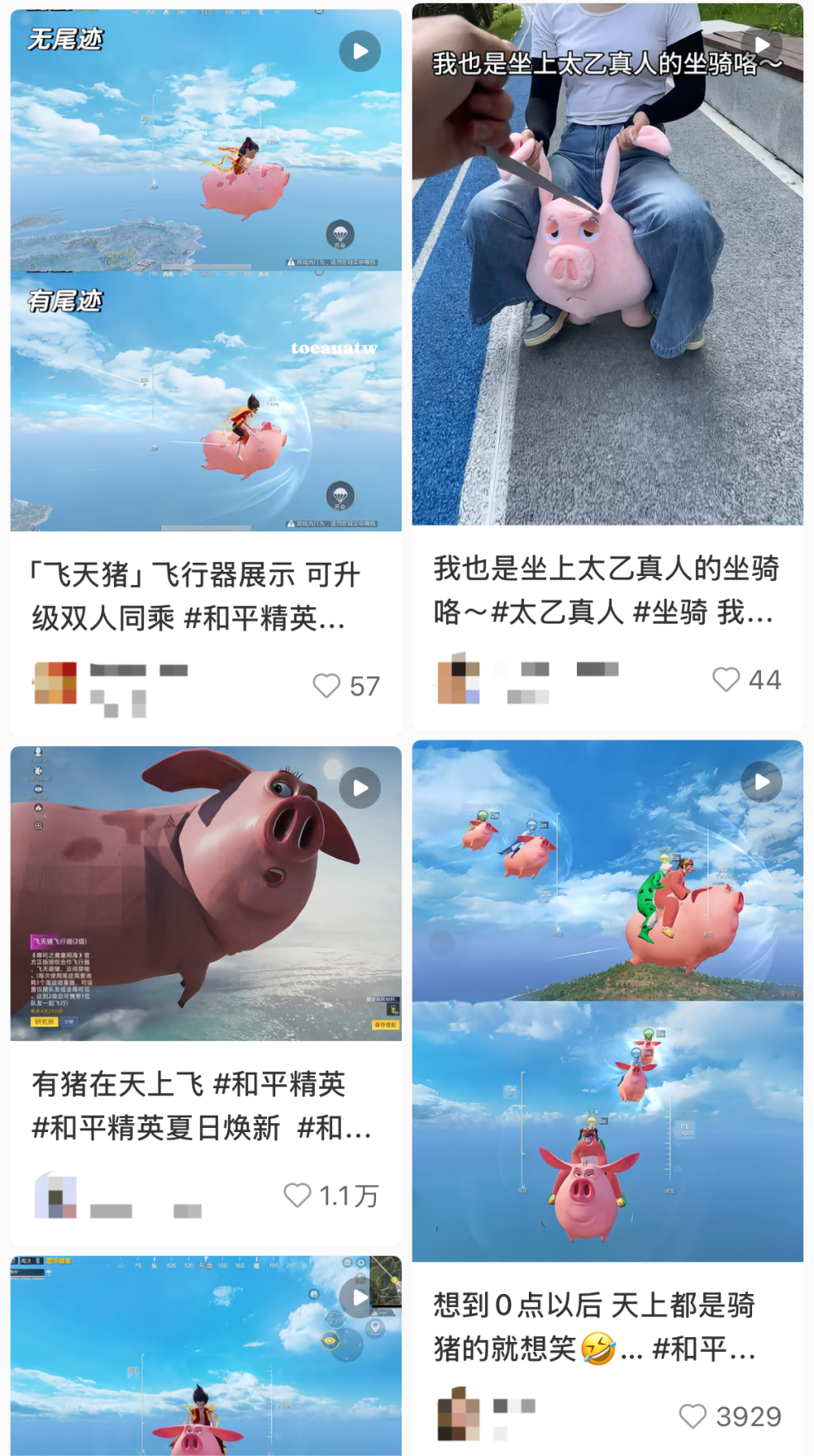Screen dimensions: 814x1456
Task: Open author avatar of the 飞天猪 post
Action: (55, 683)
